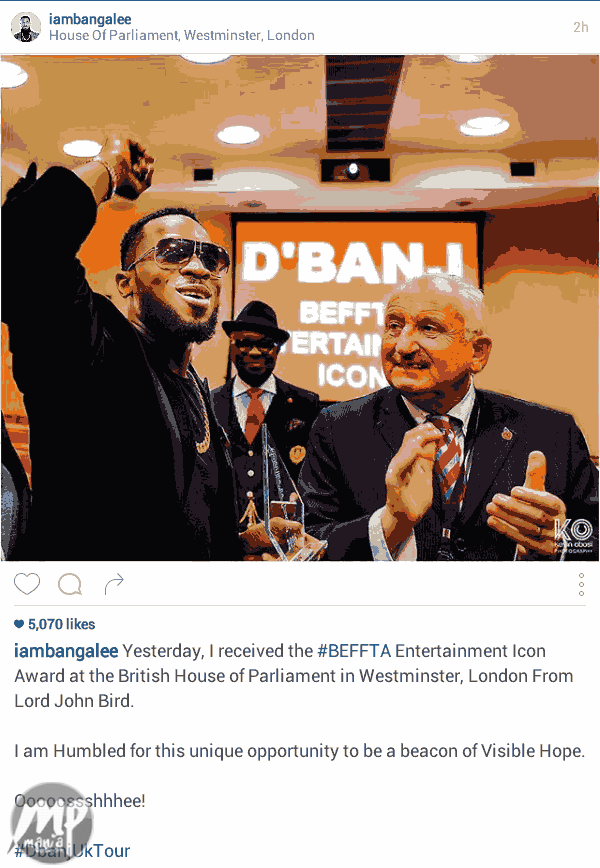Open the post's three-dot overflow menu
This screenshot has width=600, height=868.
[581, 585]
